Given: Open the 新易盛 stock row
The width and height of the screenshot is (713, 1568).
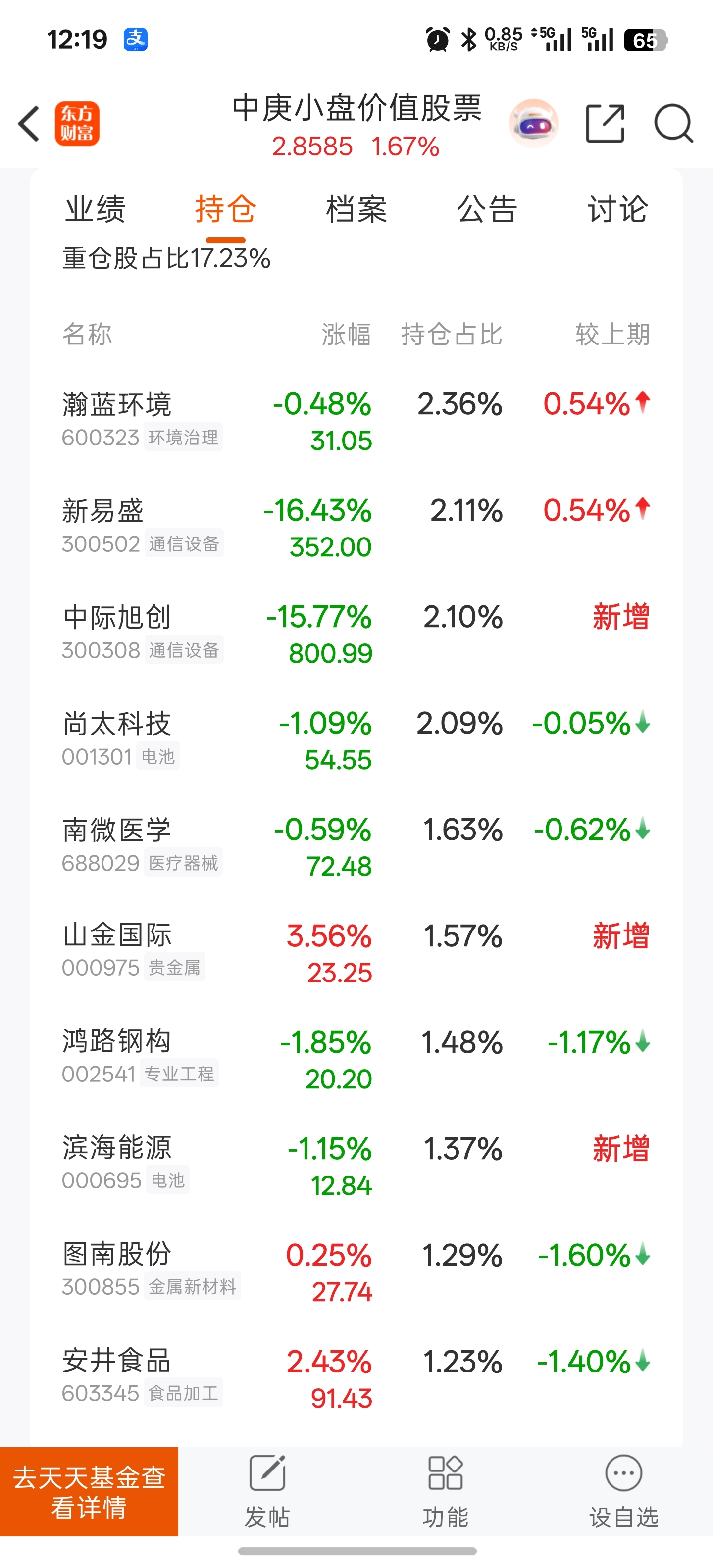Looking at the screenshot, I should pos(356,528).
